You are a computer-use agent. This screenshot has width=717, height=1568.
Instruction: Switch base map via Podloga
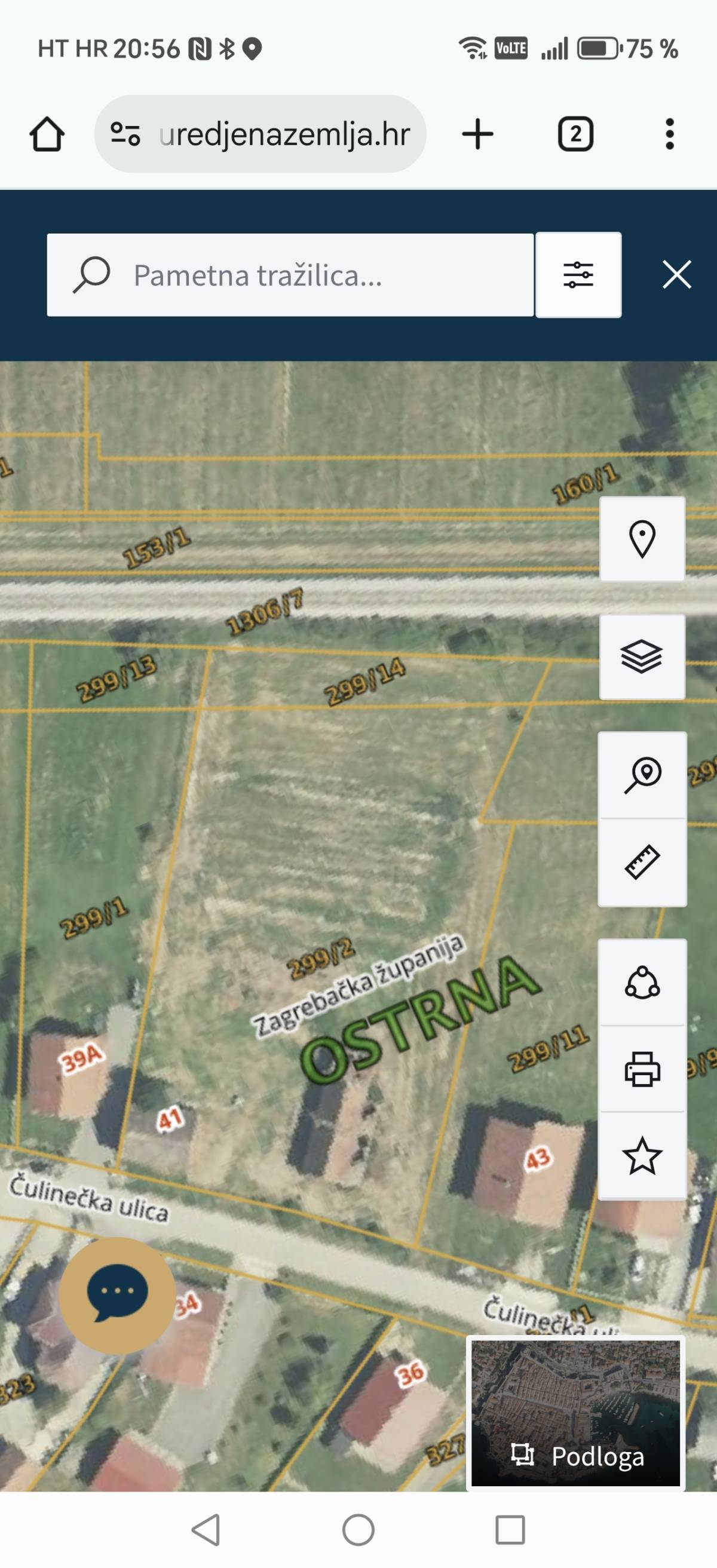[576, 1413]
